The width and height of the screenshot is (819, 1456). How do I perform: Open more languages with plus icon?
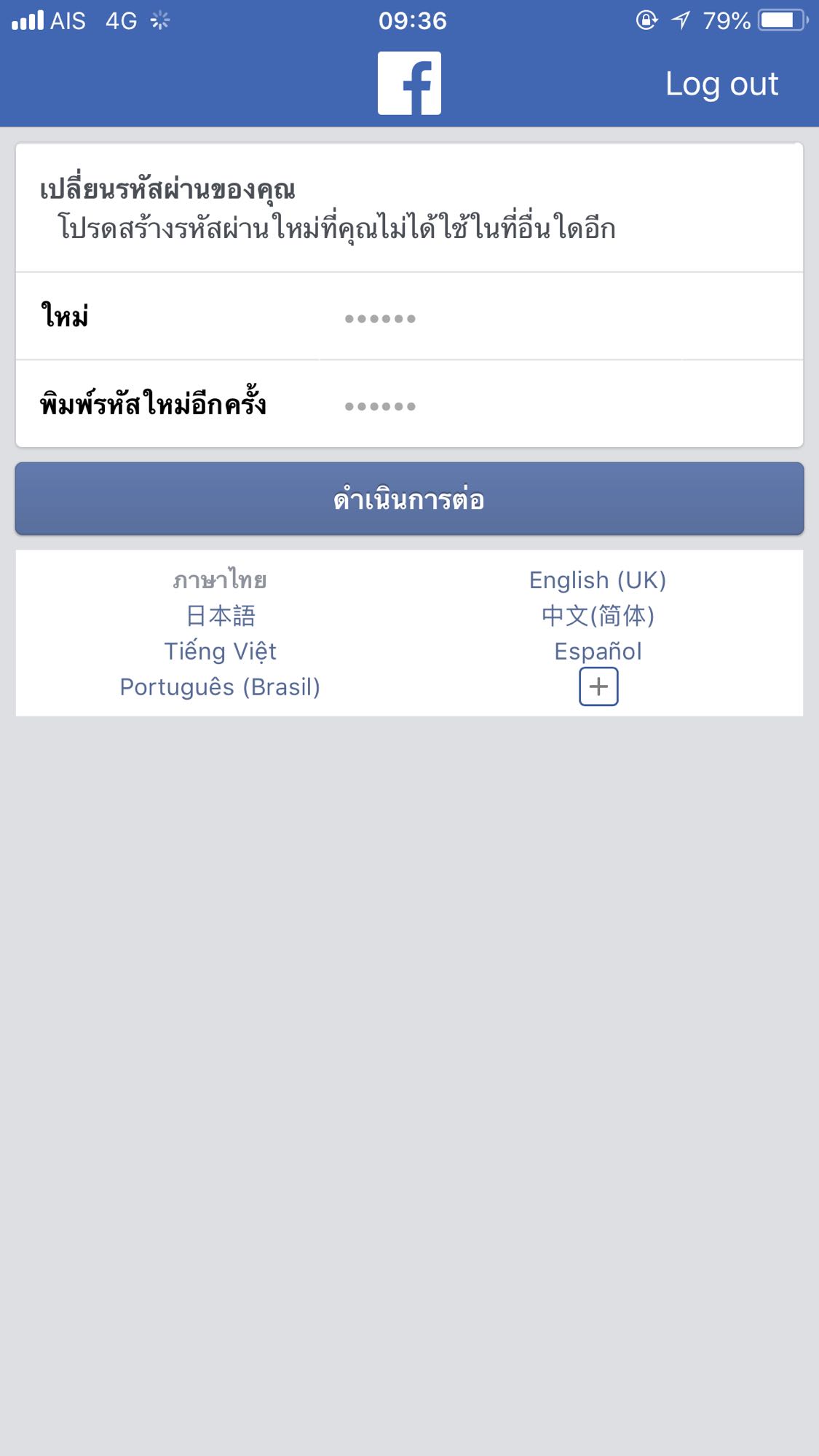pyautogui.click(x=598, y=687)
